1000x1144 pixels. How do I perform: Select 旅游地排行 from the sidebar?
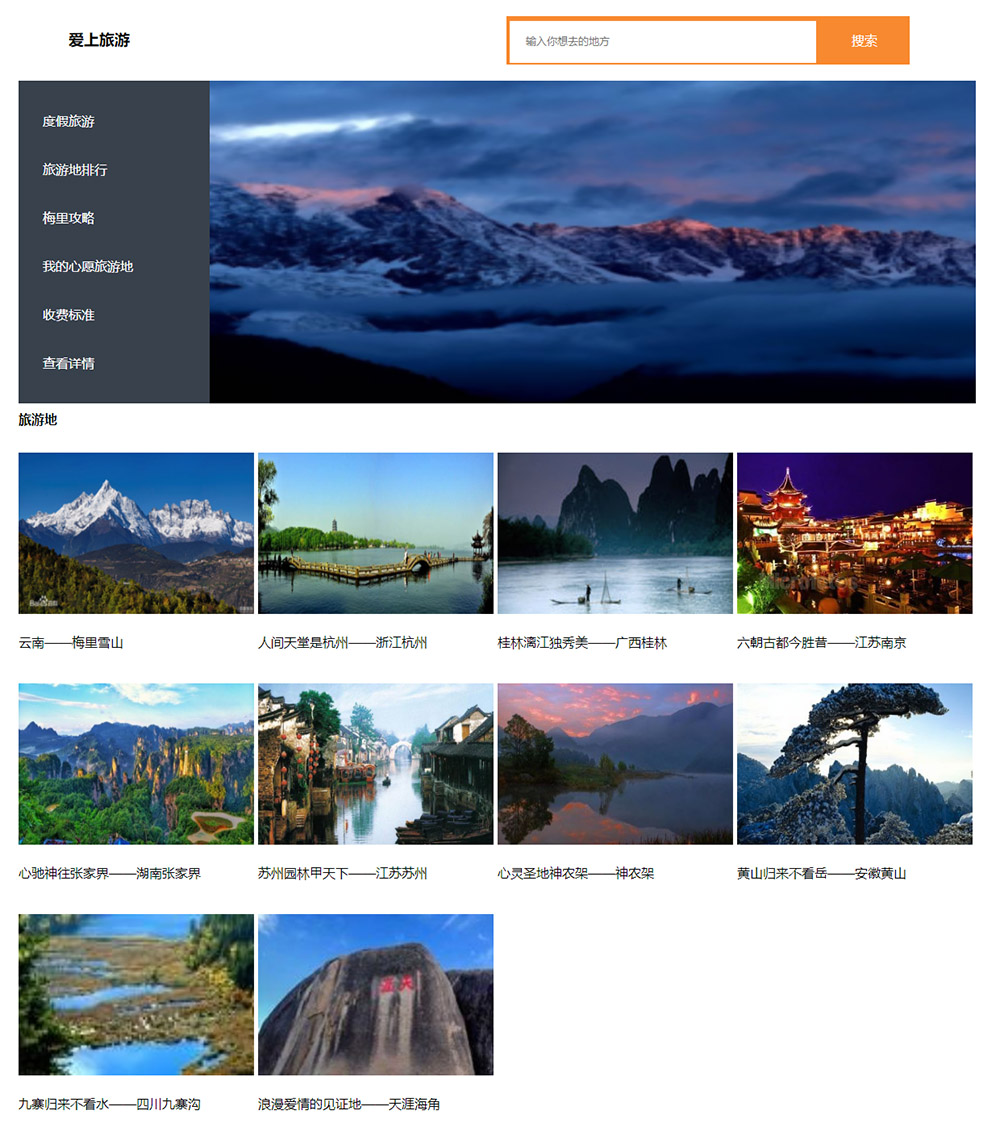tap(74, 170)
